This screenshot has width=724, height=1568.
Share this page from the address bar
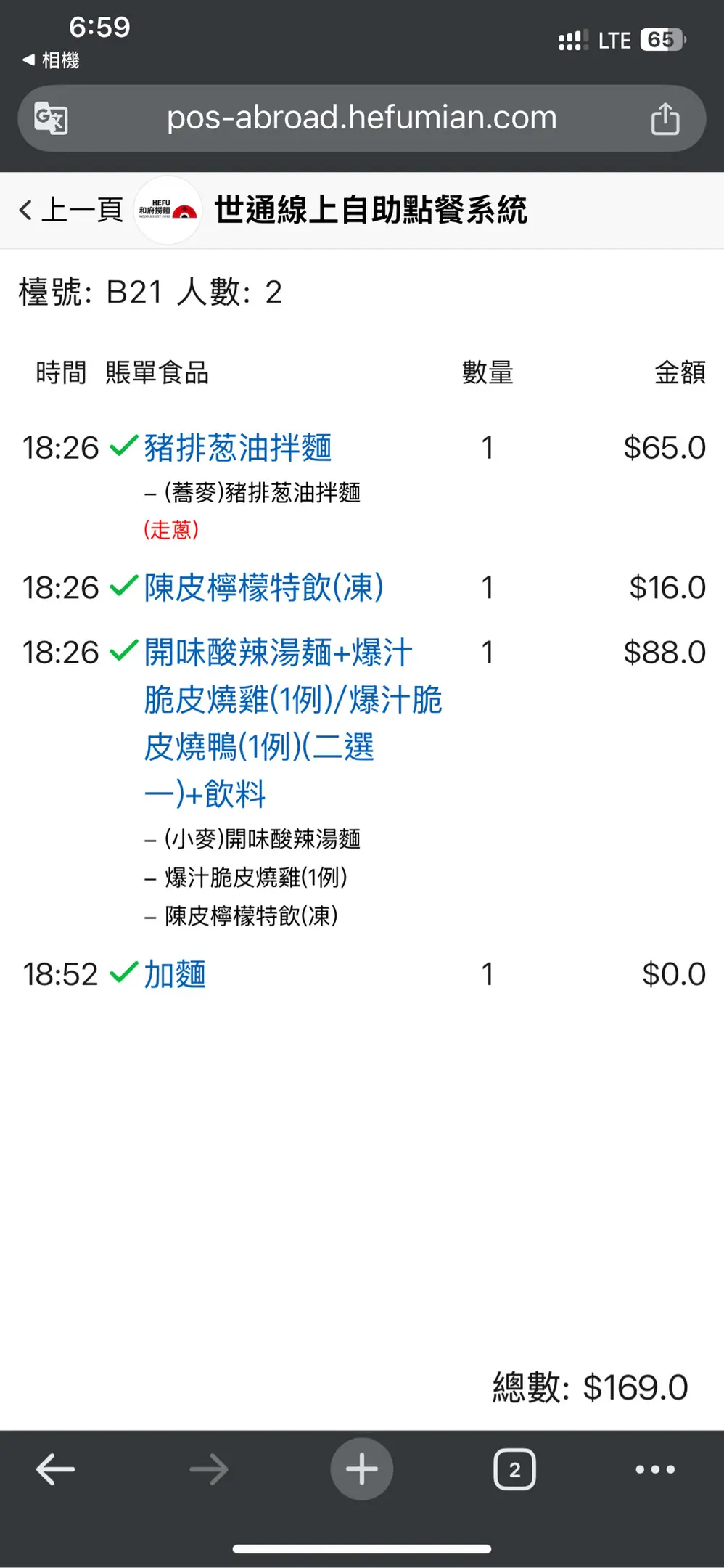pos(665,118)
